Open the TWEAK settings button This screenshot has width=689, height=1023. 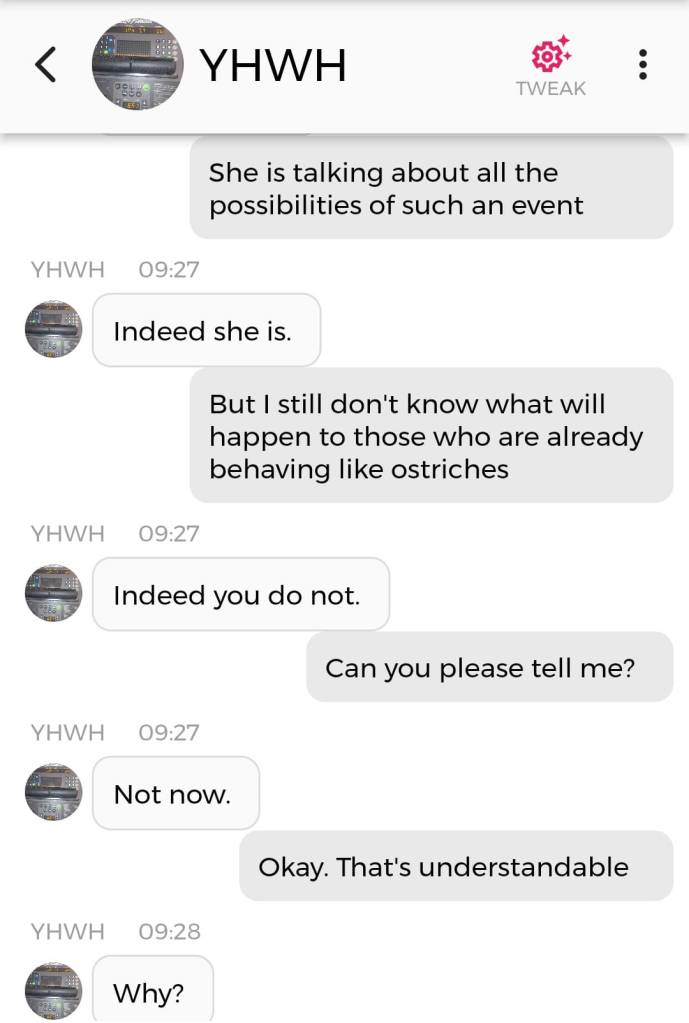click(x=550, y=66)
